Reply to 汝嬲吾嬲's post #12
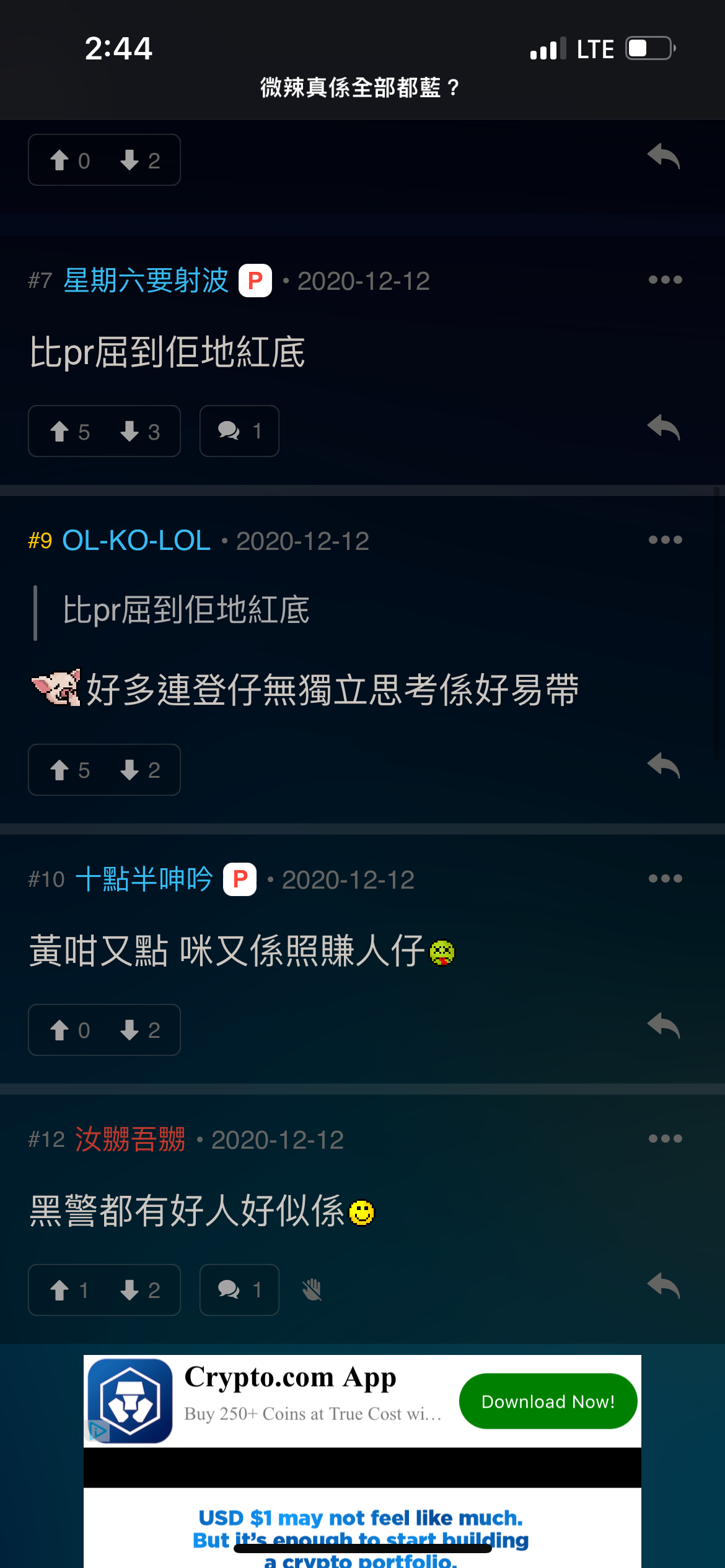The height and width of the screenshot is (1568, 725). 664,1287
